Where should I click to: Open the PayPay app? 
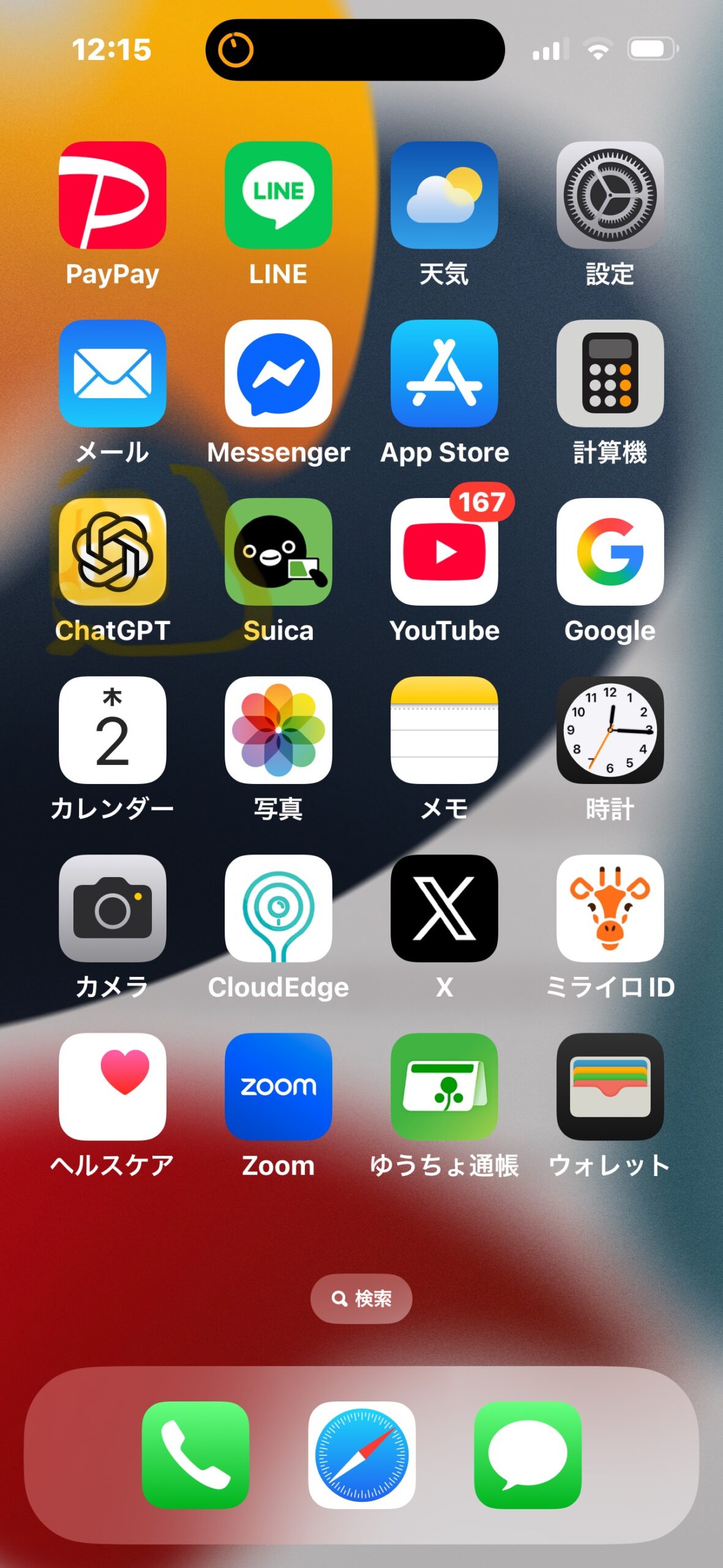coord(112,195)
